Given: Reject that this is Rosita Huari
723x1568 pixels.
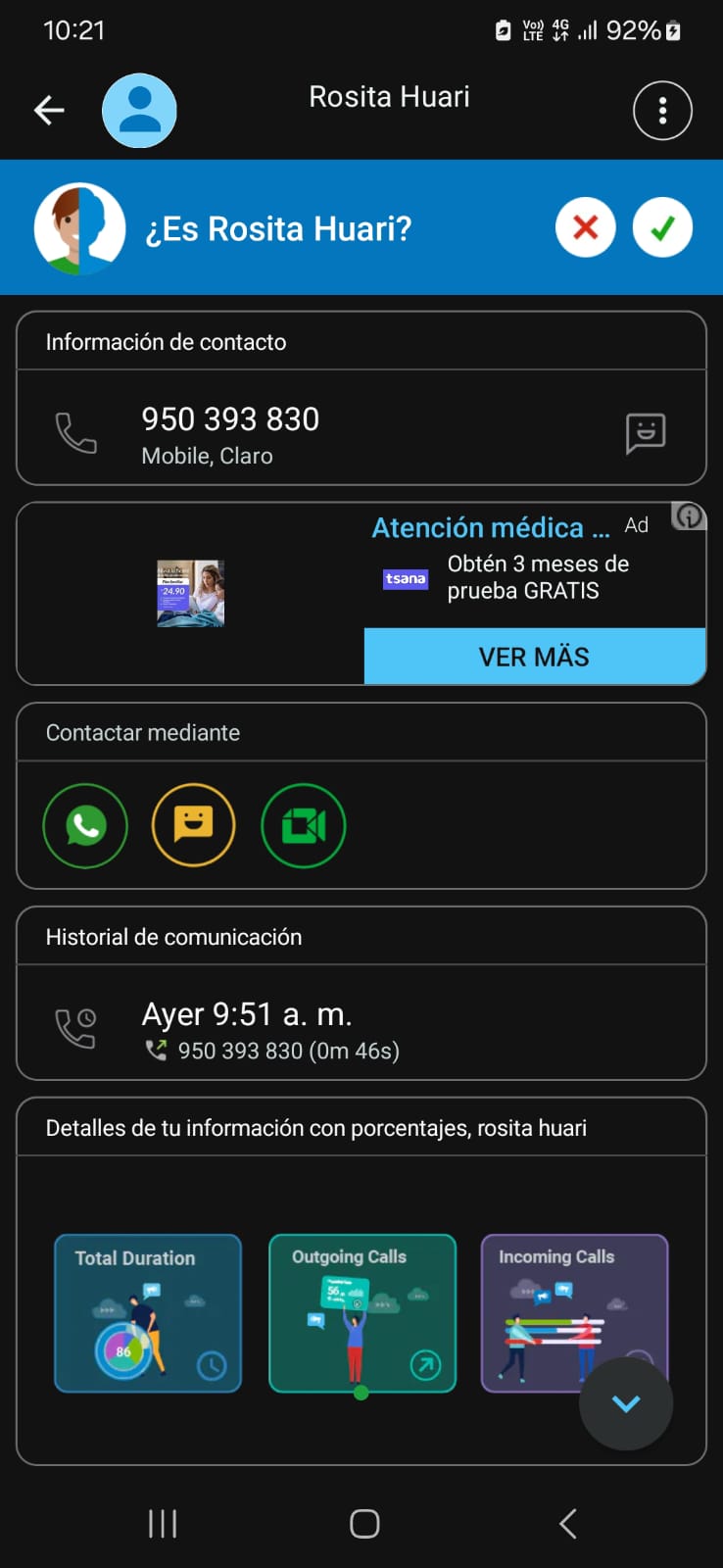Looking at the screenshot, I should [585, 227].
